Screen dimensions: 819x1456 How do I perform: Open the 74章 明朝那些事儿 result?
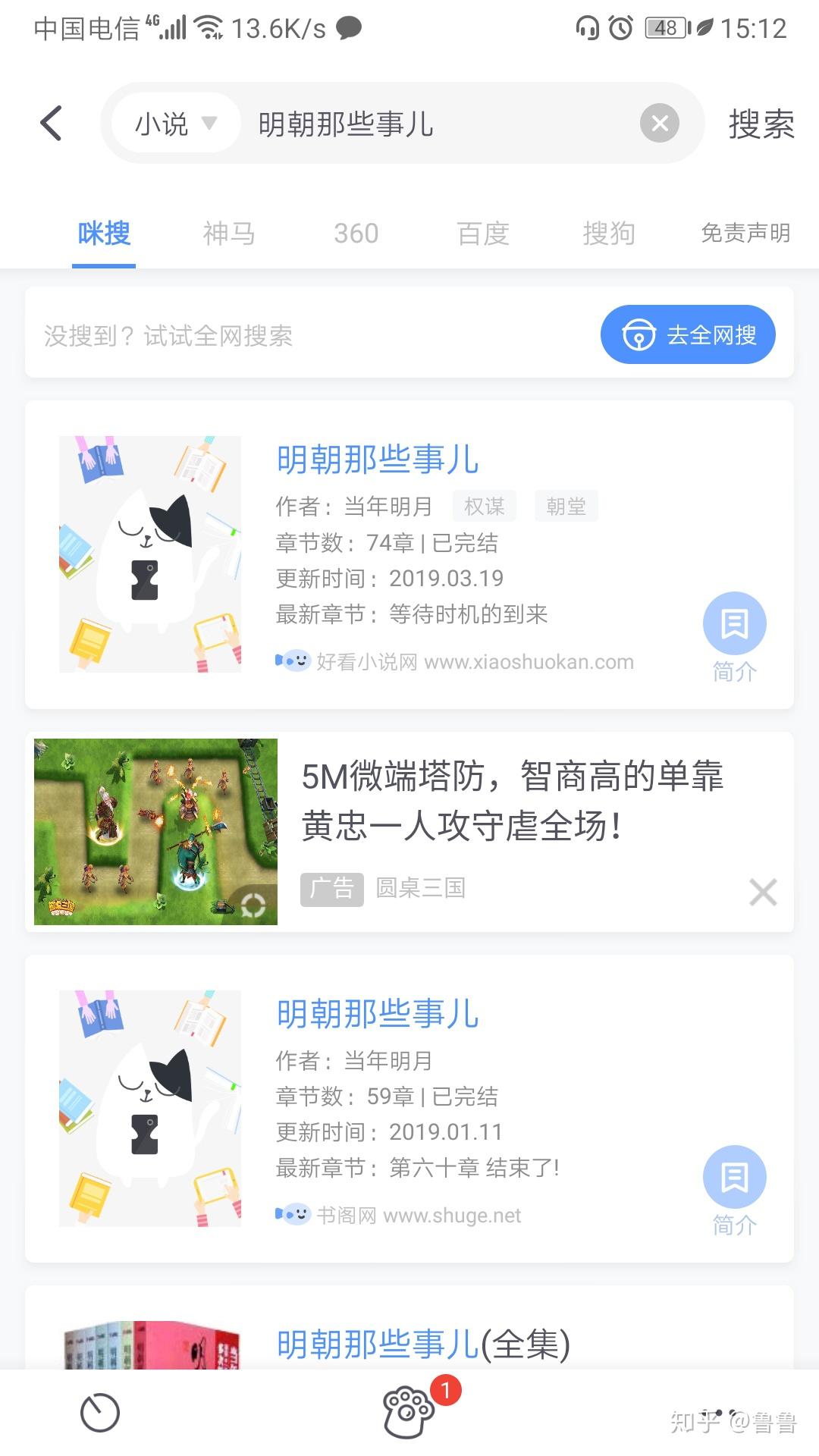[378, 460]
